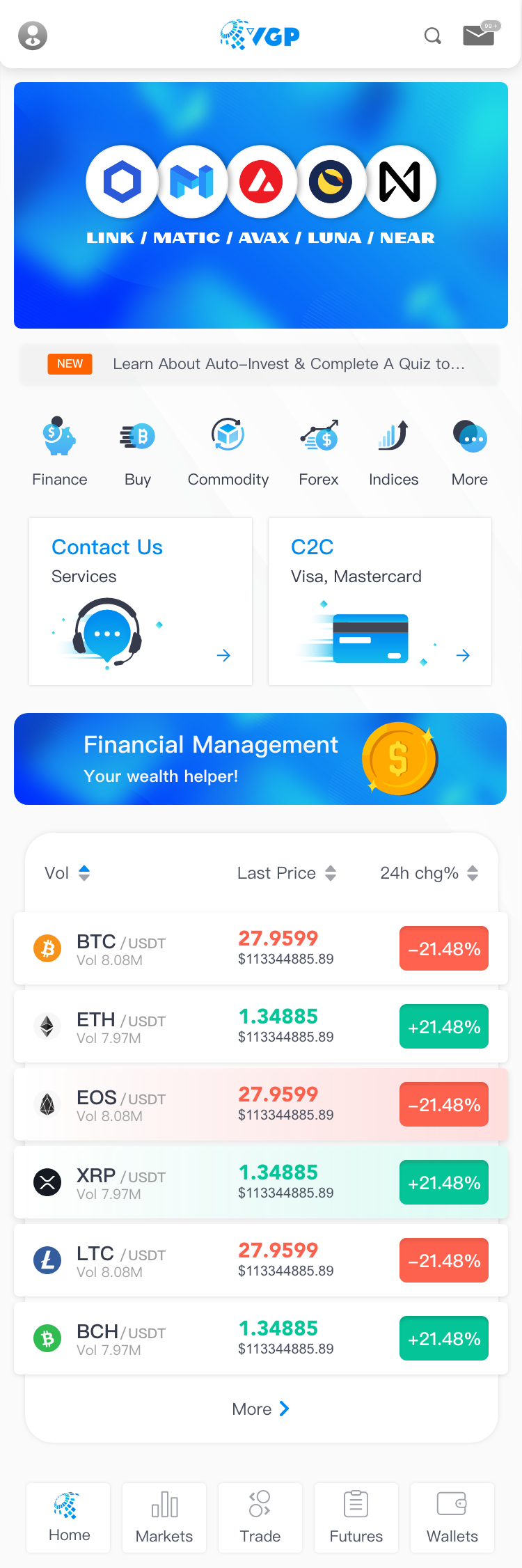This screenshot has height=1568, width=522.
Task: Open the XRP/USDT market row
Action: click(x=261, y=1182)
